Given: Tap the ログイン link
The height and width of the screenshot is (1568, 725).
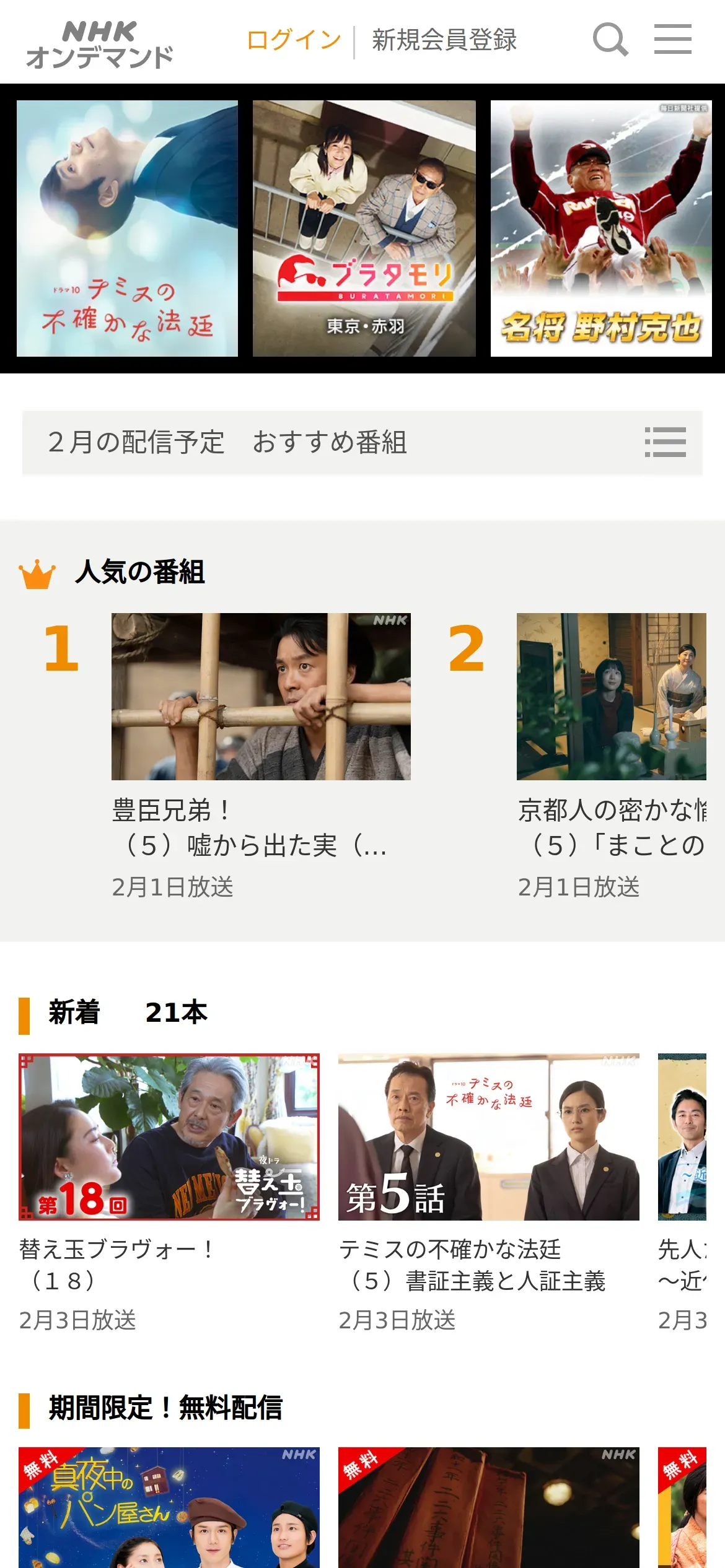Looking at the screenshot, I should (x=294, y=40).
